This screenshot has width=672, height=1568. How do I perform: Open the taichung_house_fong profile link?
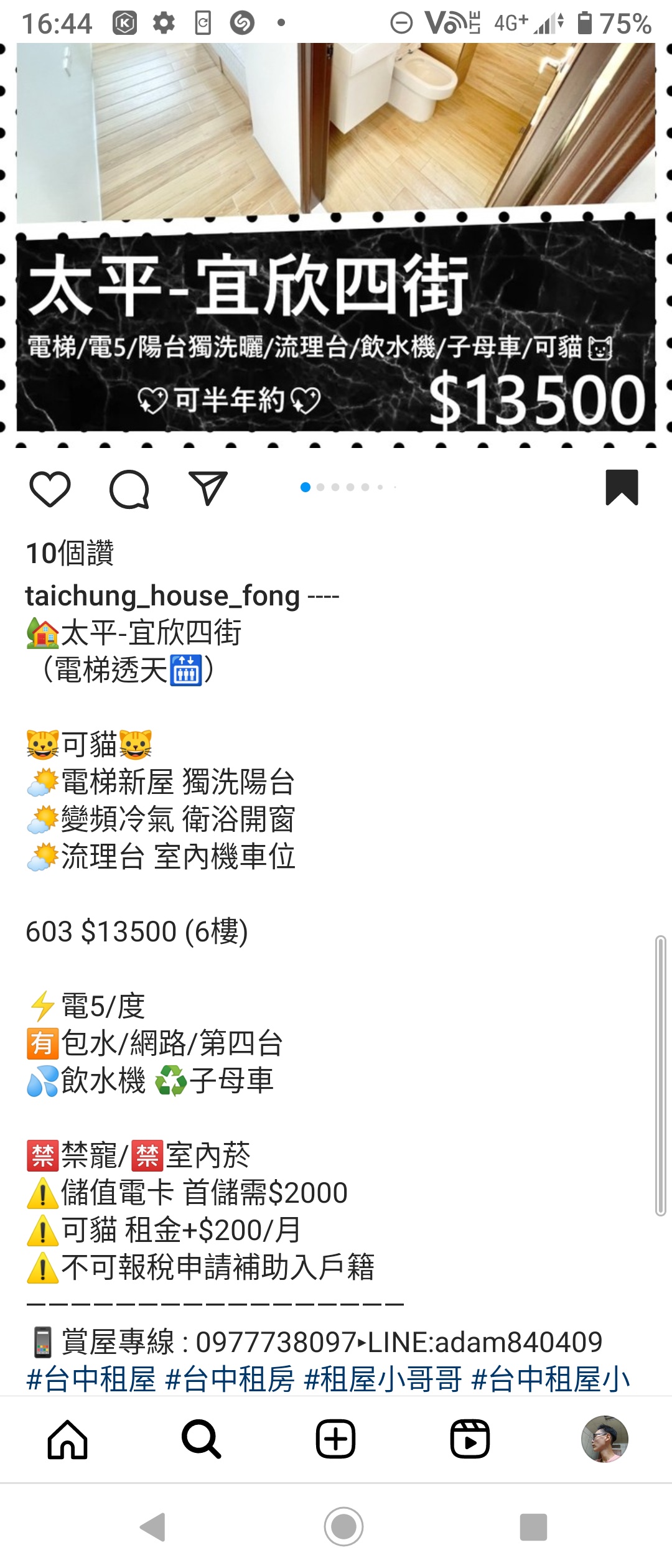pos(162,595)
